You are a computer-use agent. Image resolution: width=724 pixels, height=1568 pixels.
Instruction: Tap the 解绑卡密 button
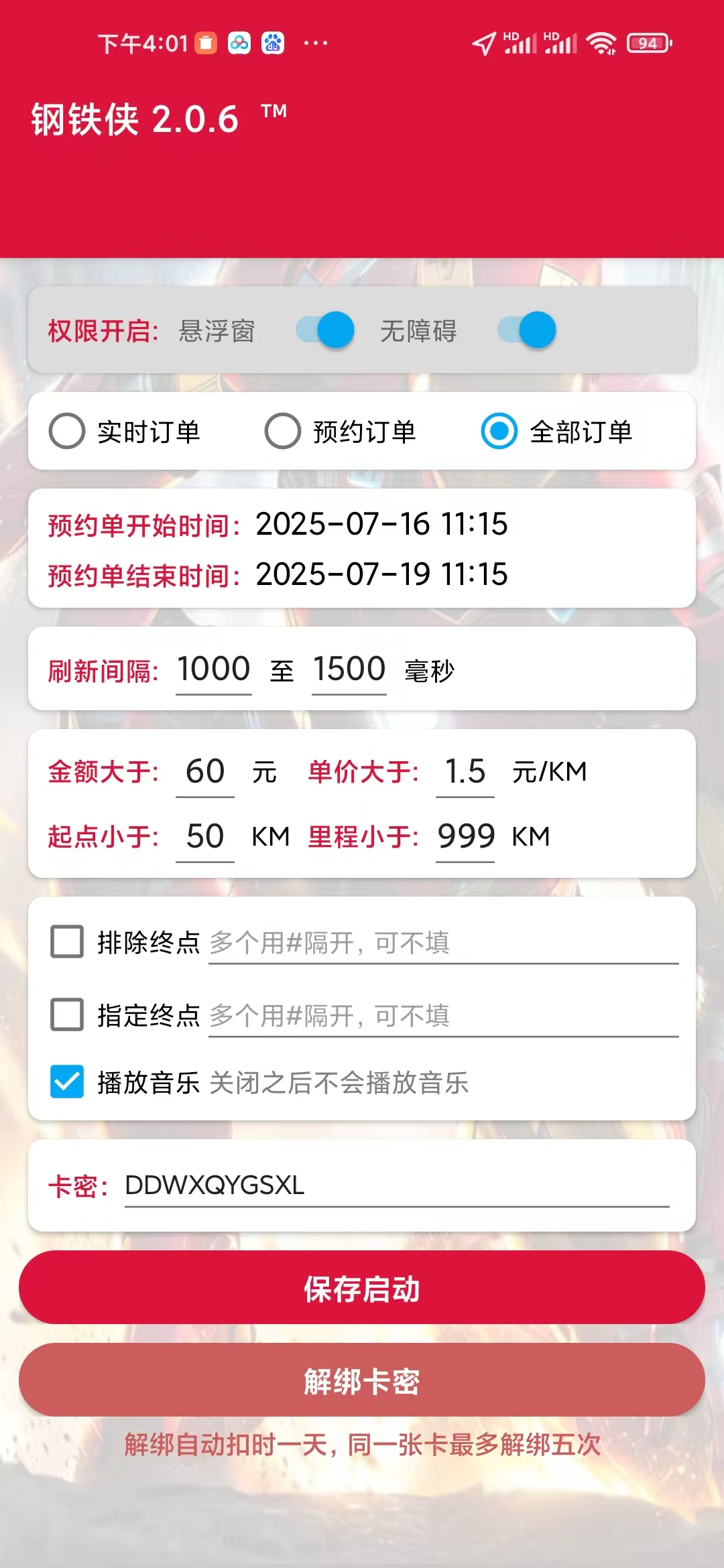click(362, 1380)
